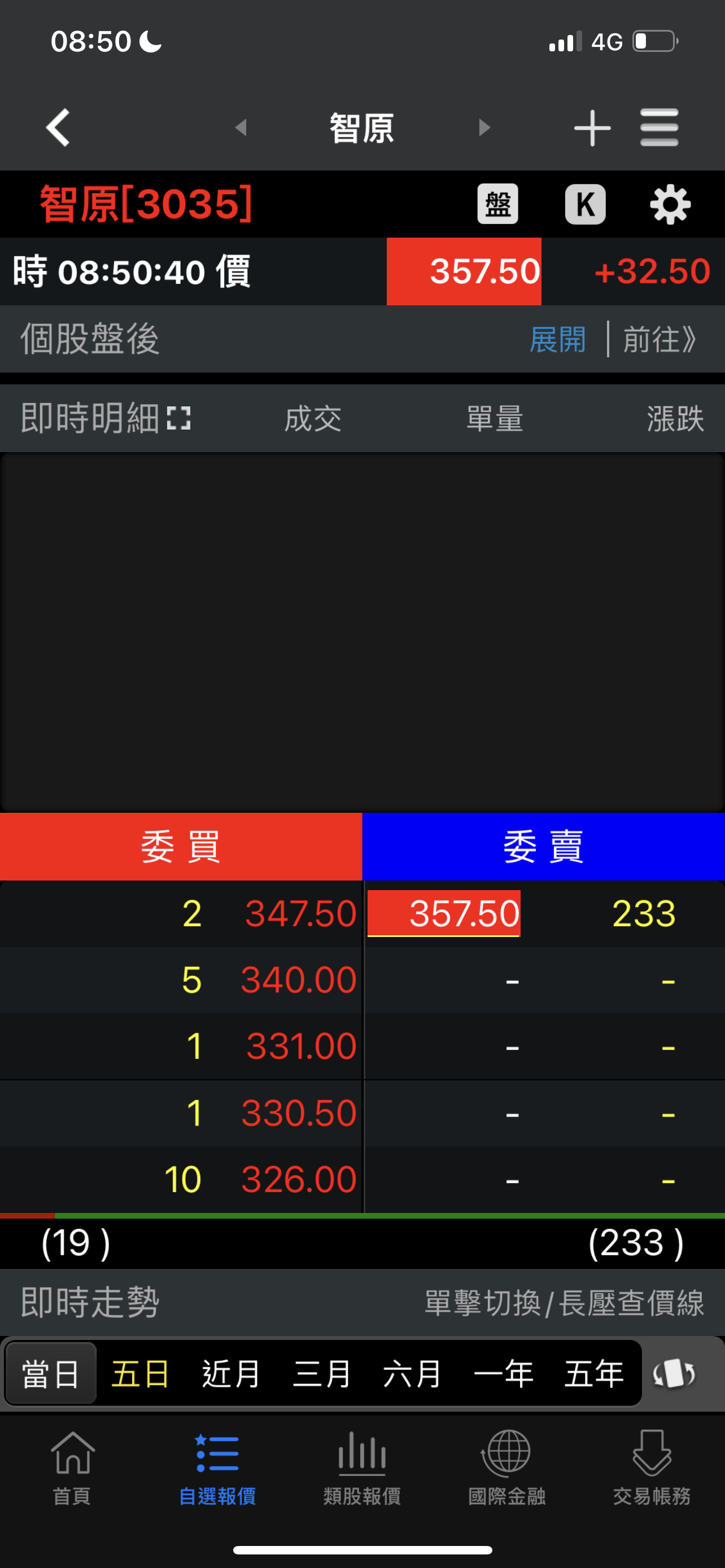
Task: Open the 盤 quote view
Action: [x=497, y=204]
